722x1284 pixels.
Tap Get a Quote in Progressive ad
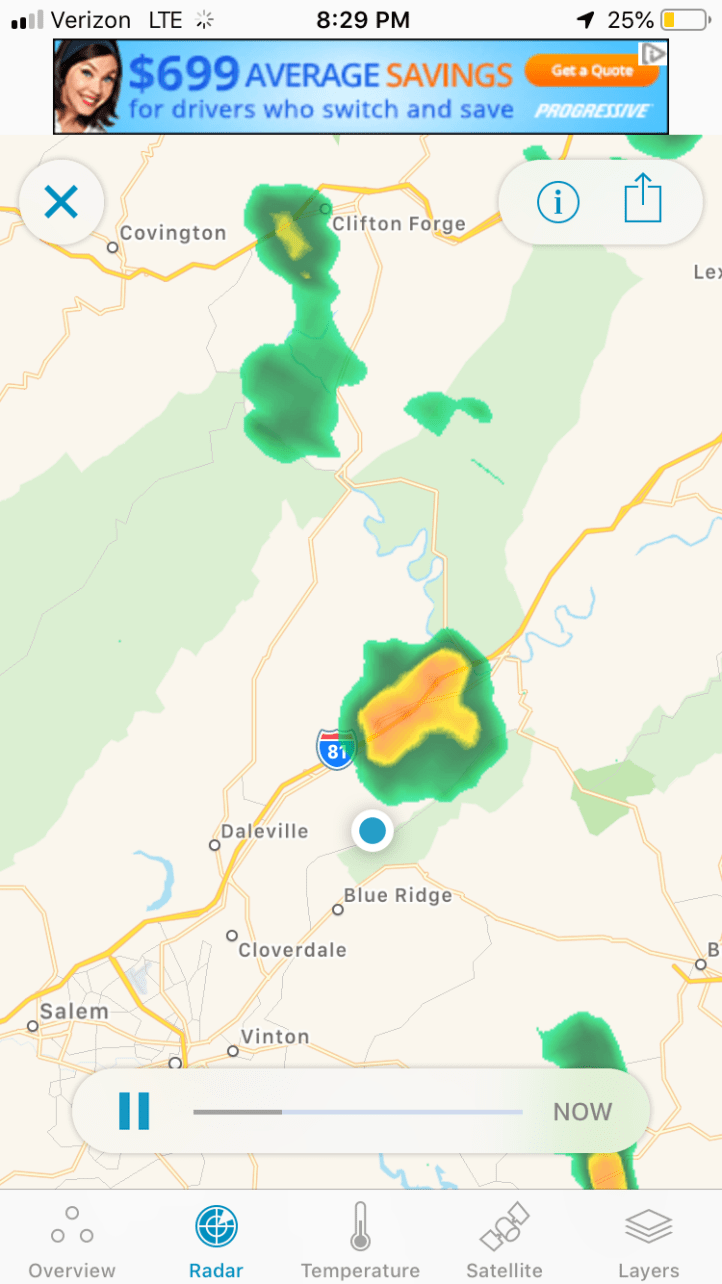pos(592,71)
